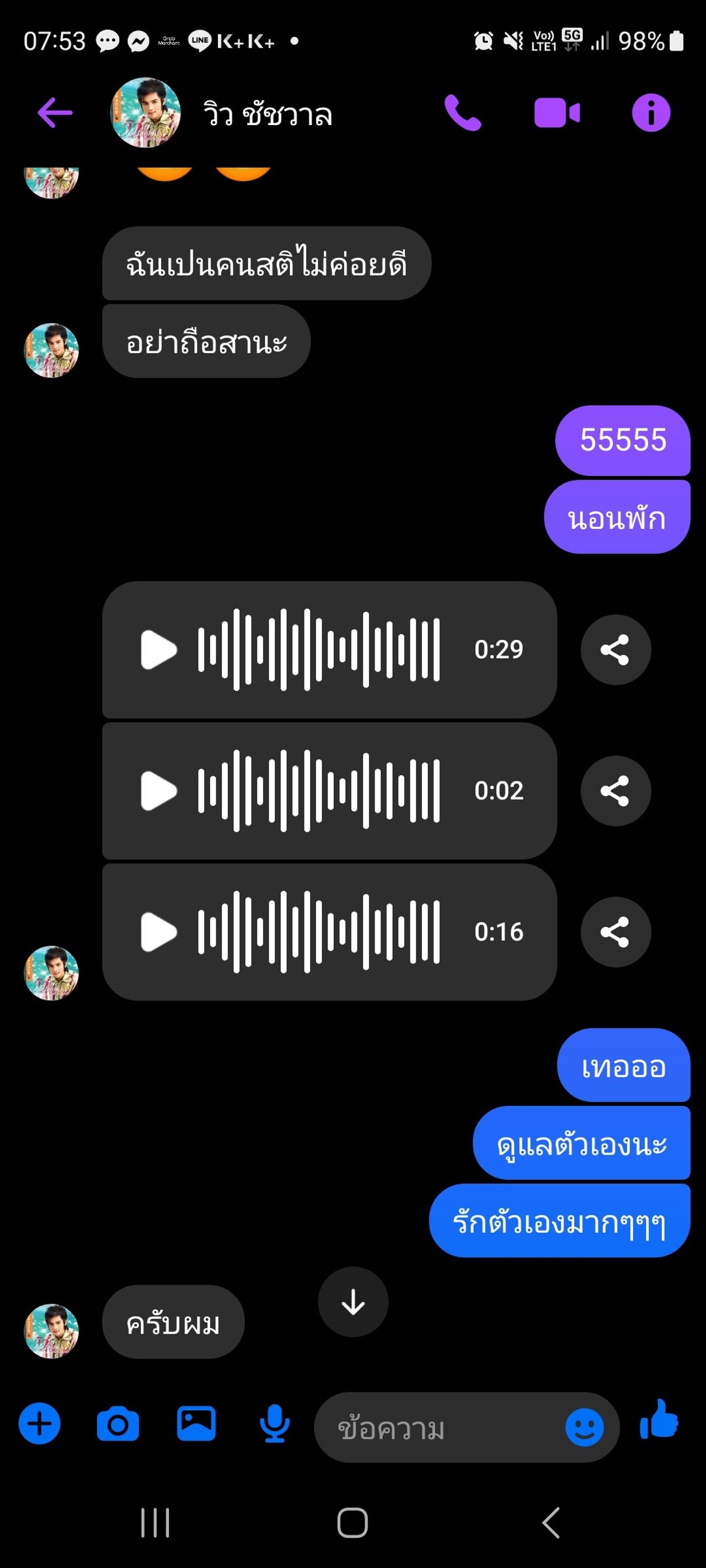Open conversation info
This screenshot has width=706, height=1568.
pos(650,112)
